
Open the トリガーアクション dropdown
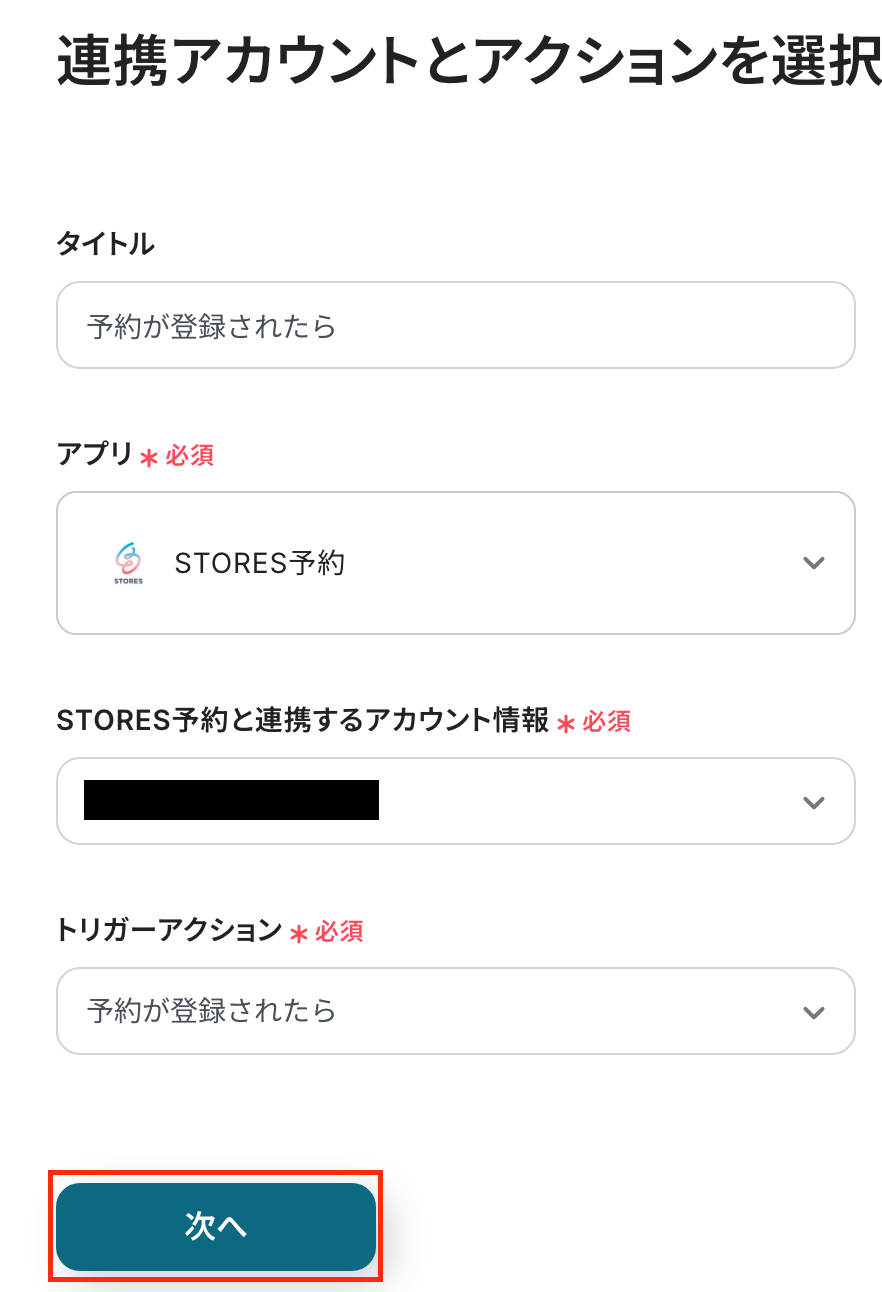[x=455, y=1011]
